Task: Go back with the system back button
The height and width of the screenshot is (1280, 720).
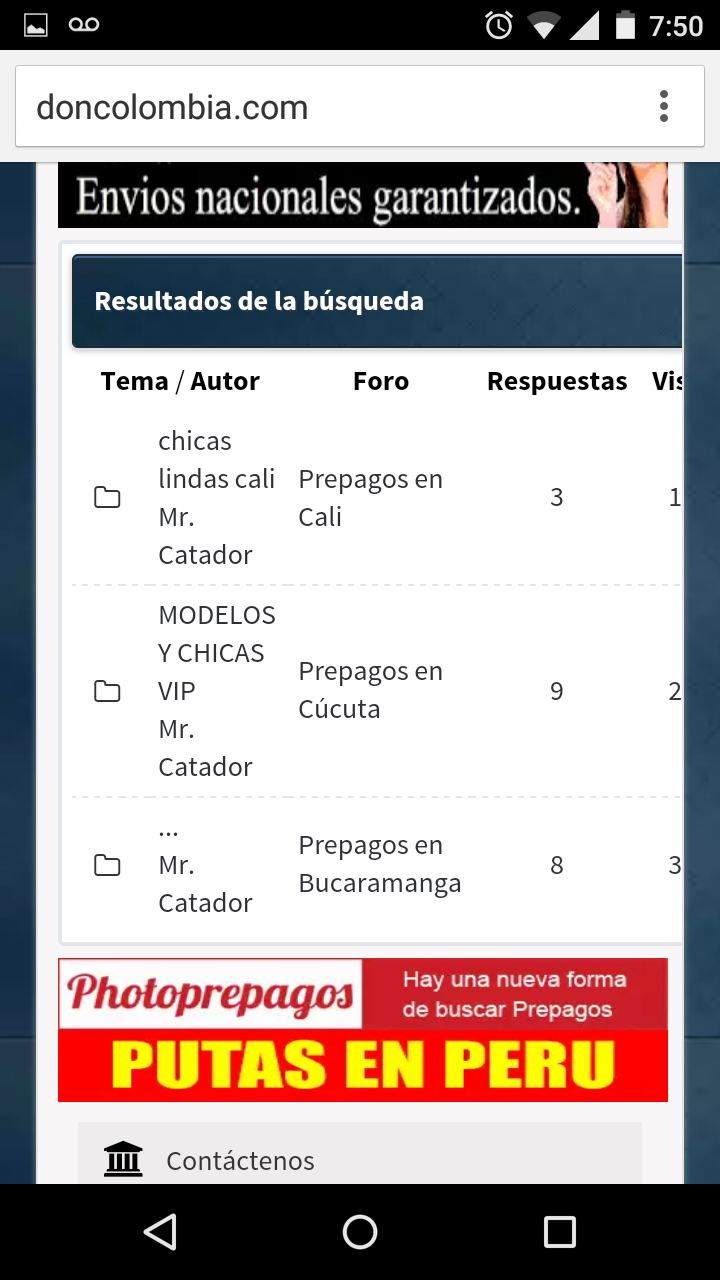Action: click(x=160, y=1232)
